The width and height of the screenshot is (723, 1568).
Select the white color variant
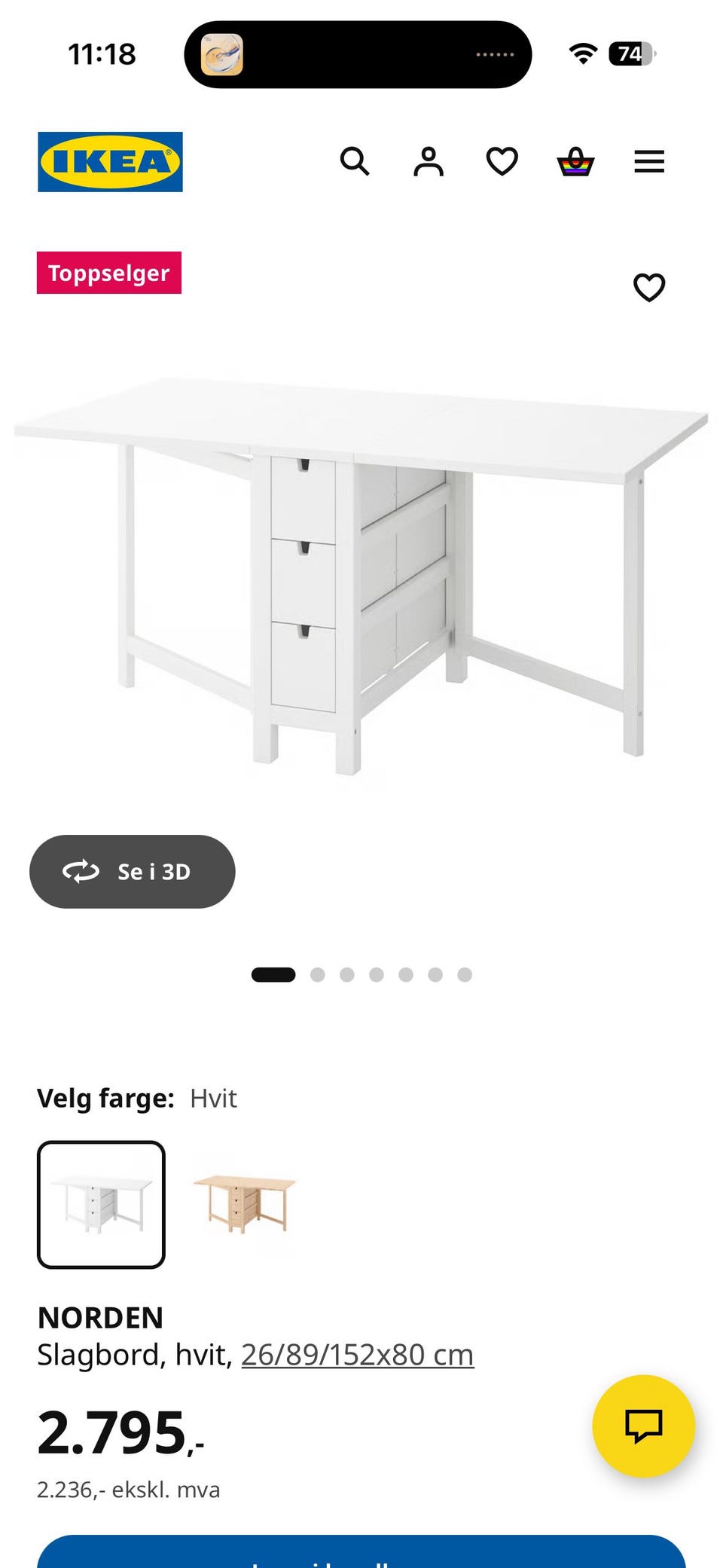101,1204
